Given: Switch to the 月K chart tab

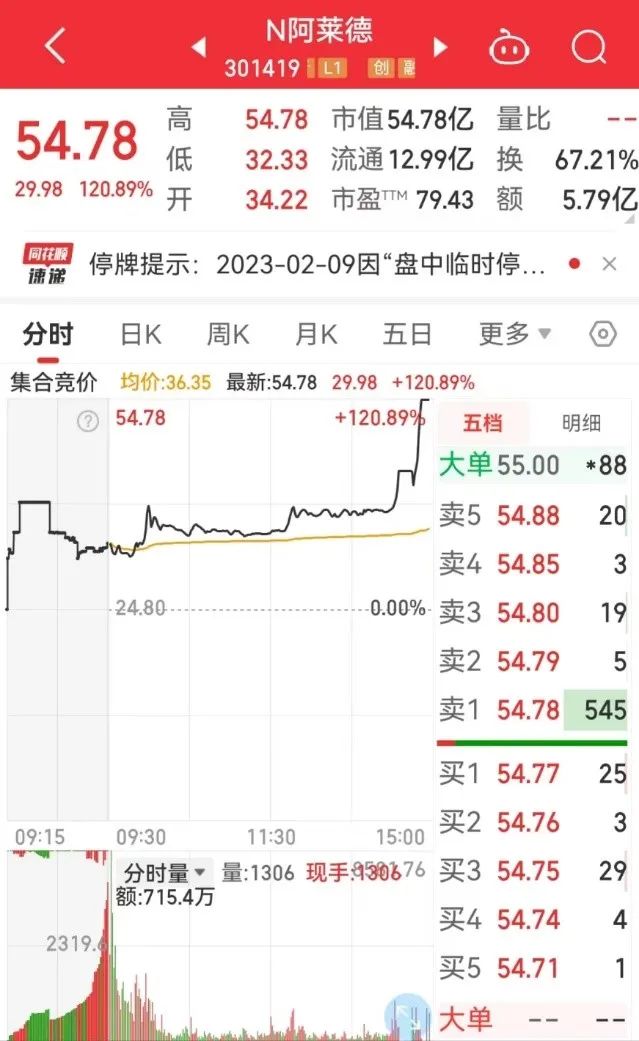Looking at the screenshot, I should tap(316, 334).
